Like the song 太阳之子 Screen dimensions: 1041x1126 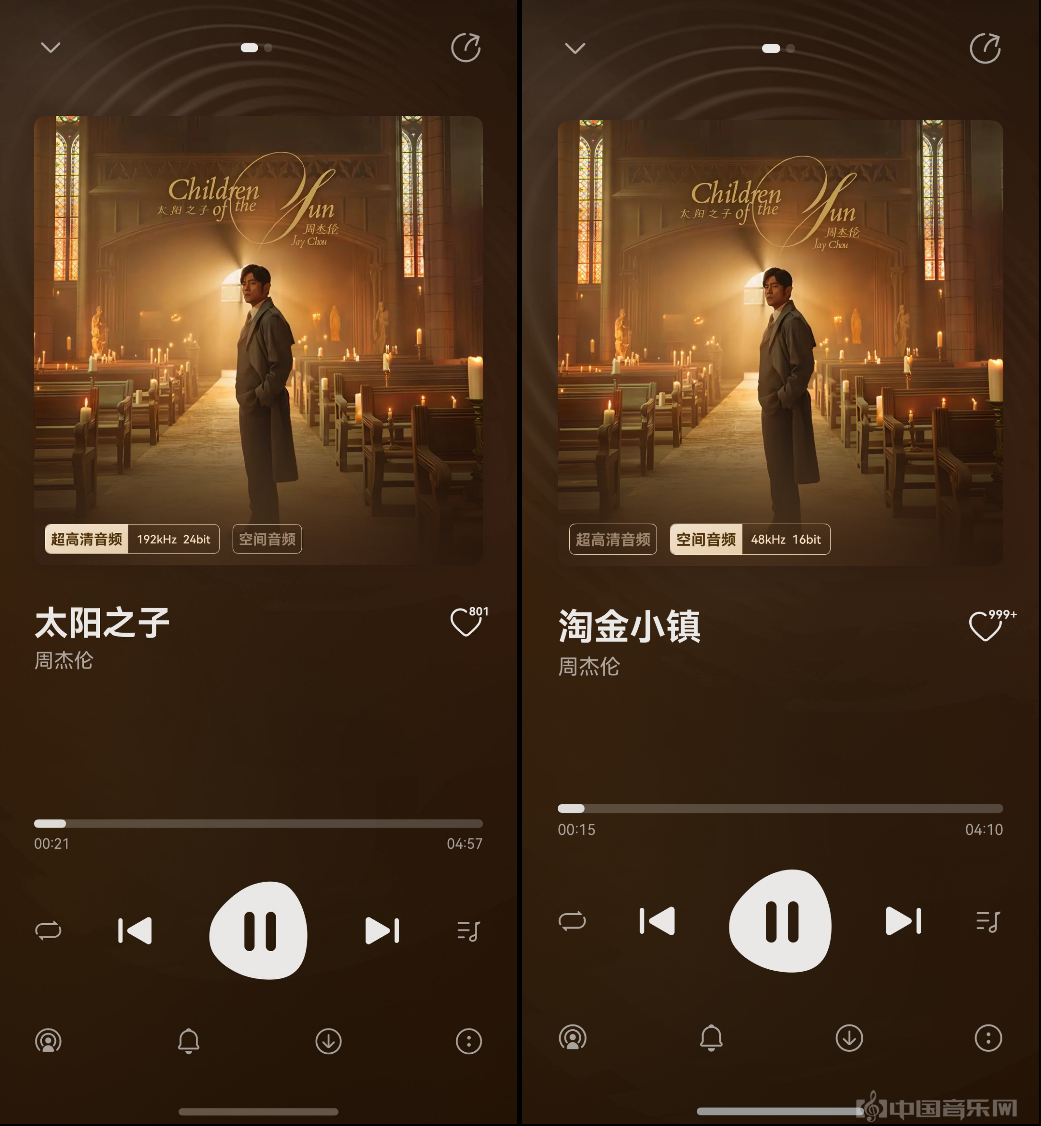(x=465, y=624)
